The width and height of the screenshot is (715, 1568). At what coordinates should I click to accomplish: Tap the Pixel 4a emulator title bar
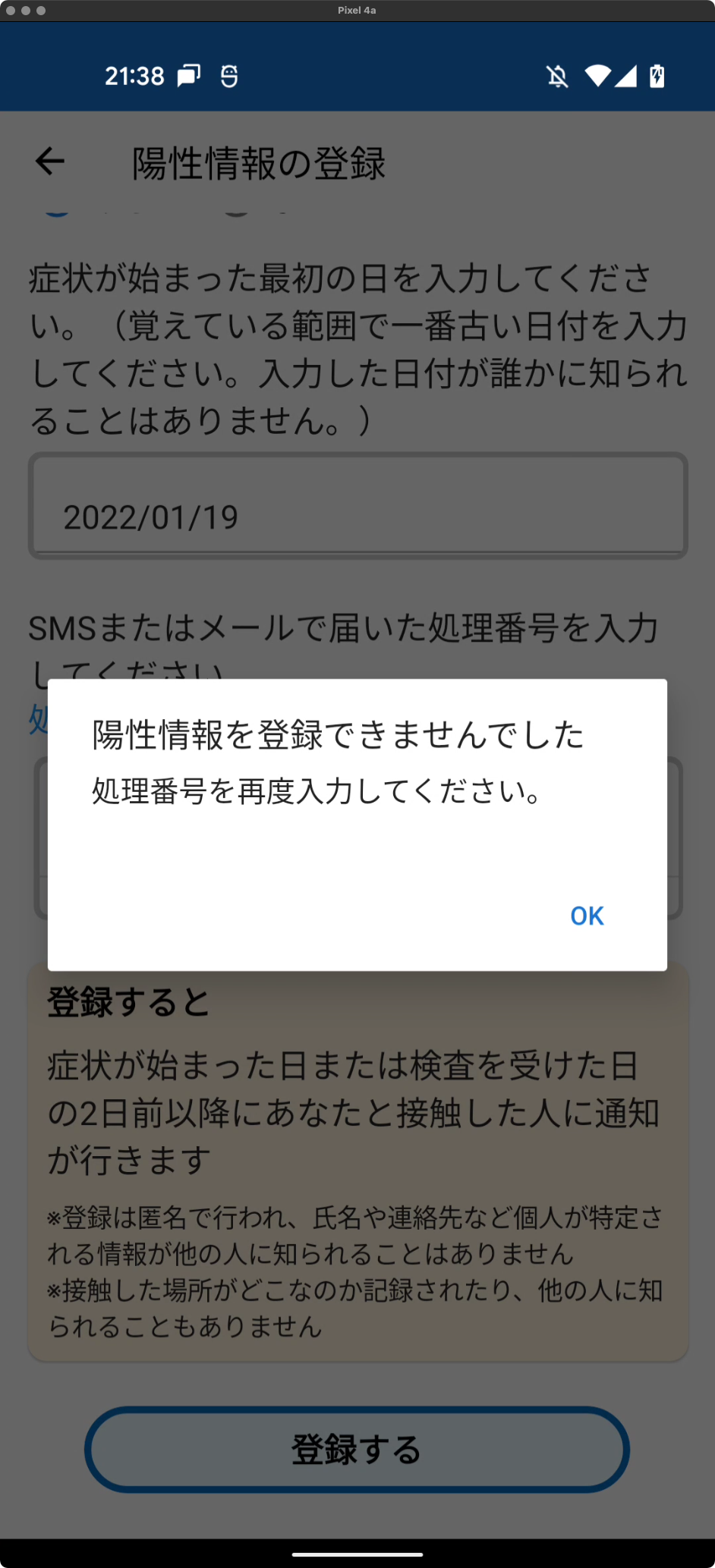(x=357, y=10)
